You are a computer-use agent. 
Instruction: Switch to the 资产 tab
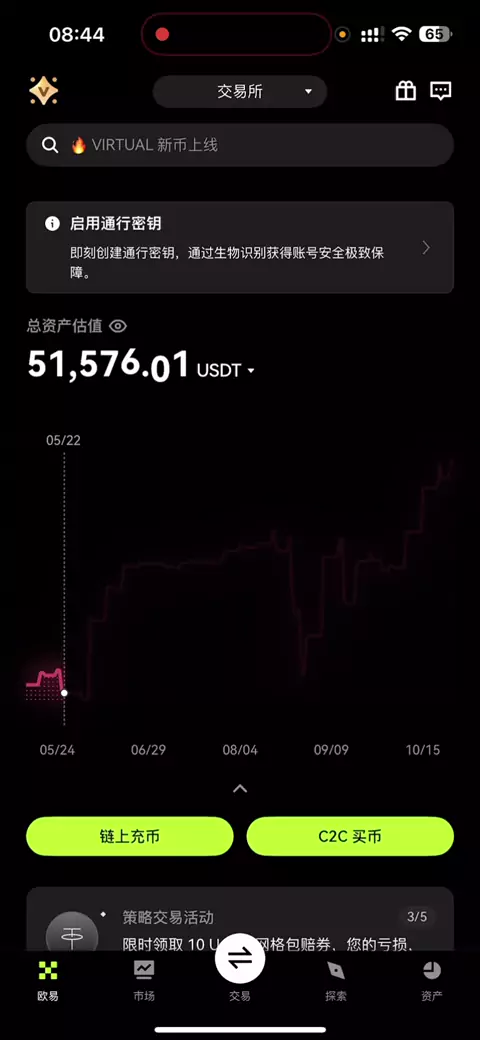click(x=432, y=980)
